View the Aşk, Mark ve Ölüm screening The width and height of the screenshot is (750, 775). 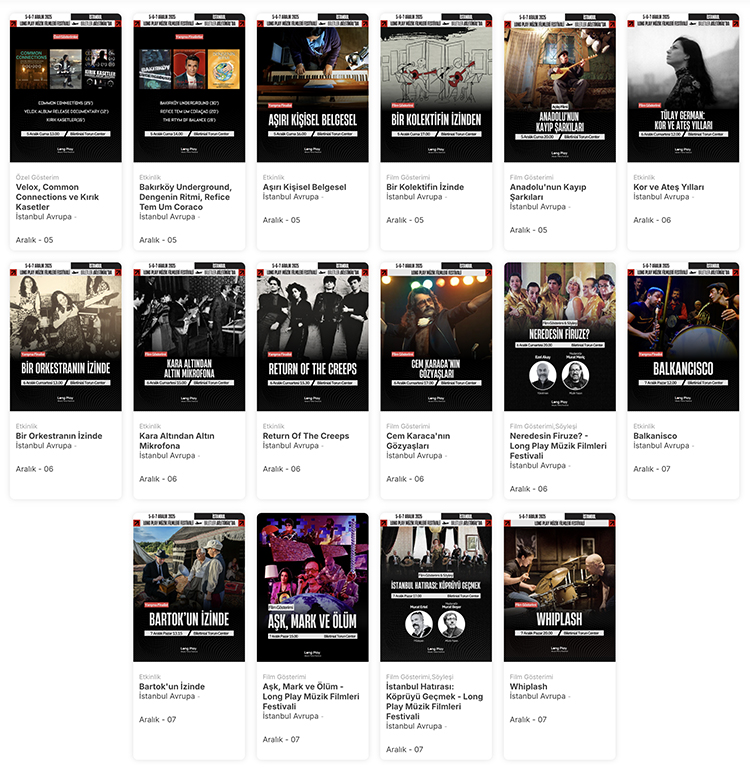(312, 587)
